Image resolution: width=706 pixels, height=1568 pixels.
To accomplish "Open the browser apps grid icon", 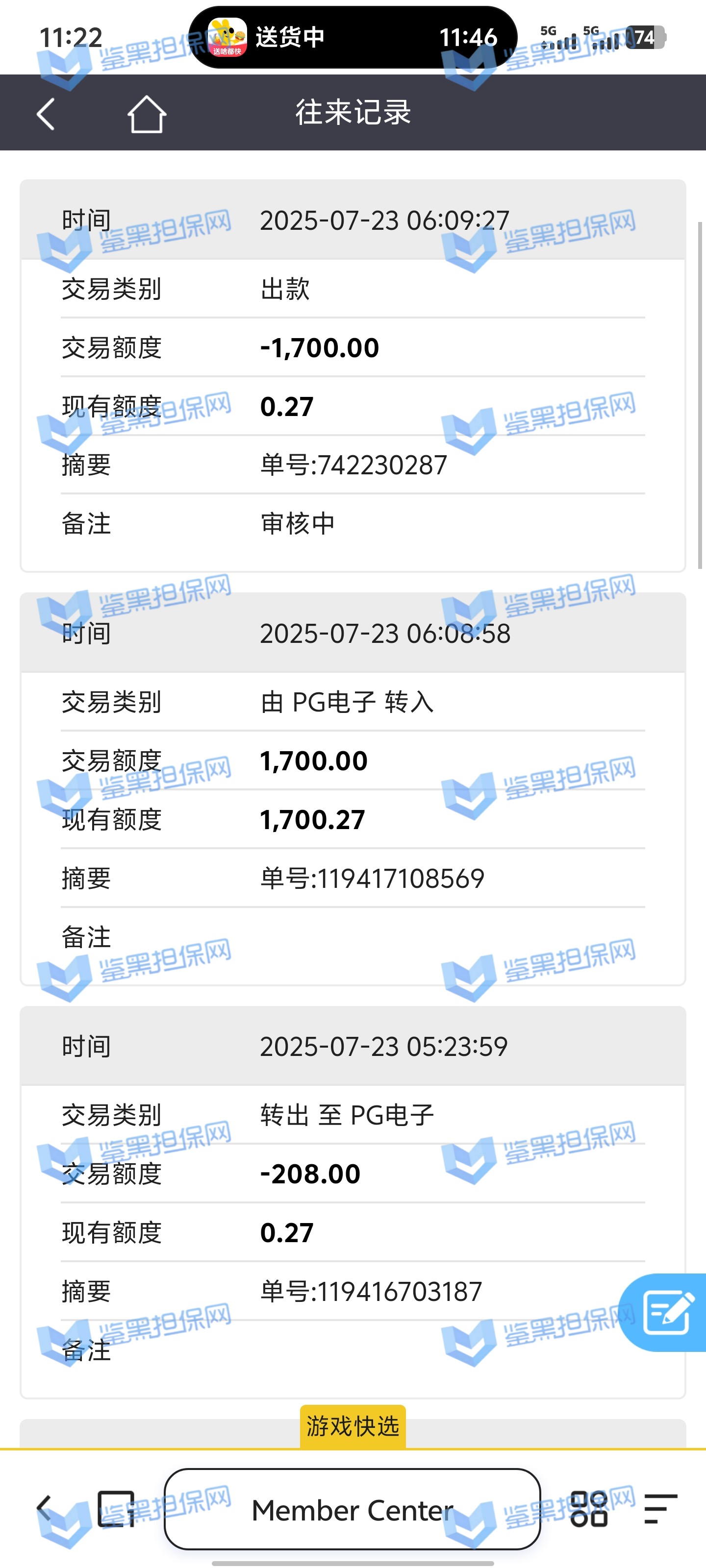I will [x=588, y=1509].
